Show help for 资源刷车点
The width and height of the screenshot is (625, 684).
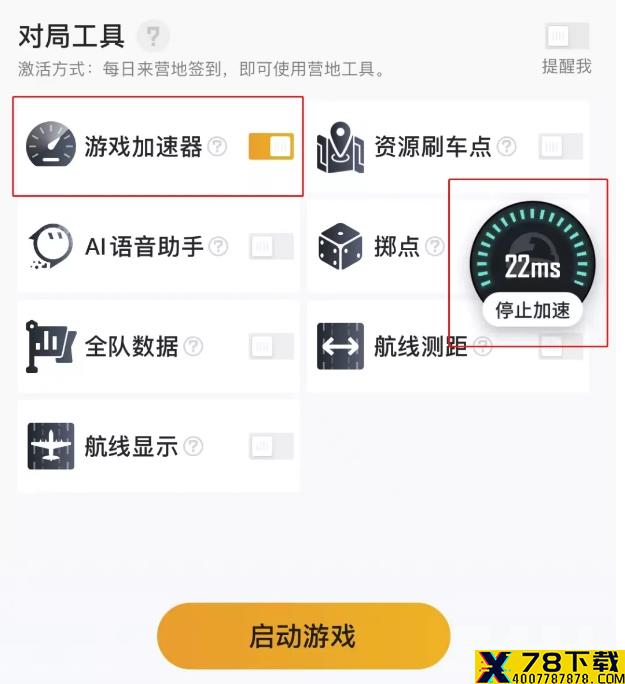(507, 147)
